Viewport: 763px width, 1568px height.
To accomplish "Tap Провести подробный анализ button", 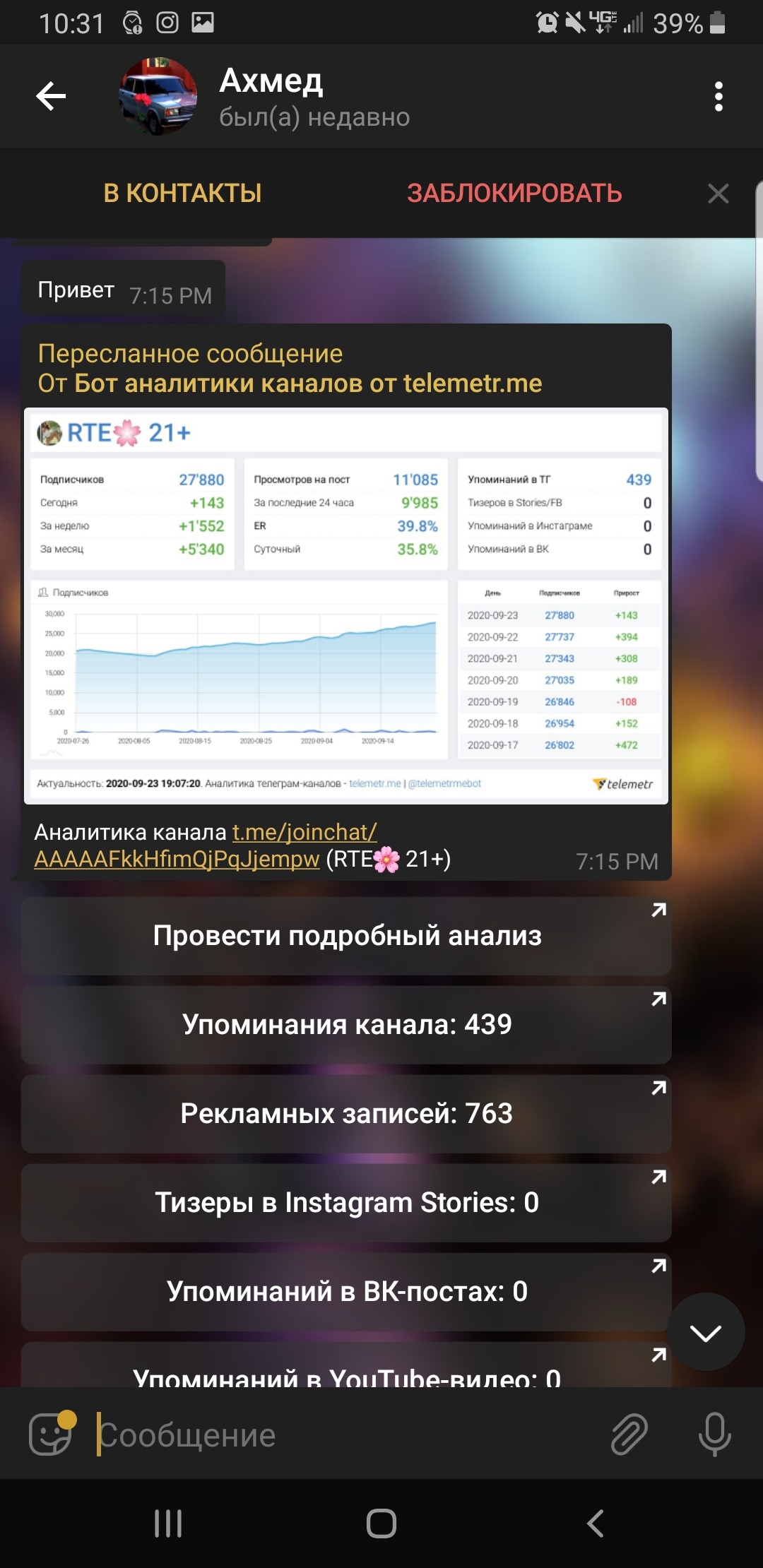I will pyautogui.click(x=346, y=936).
